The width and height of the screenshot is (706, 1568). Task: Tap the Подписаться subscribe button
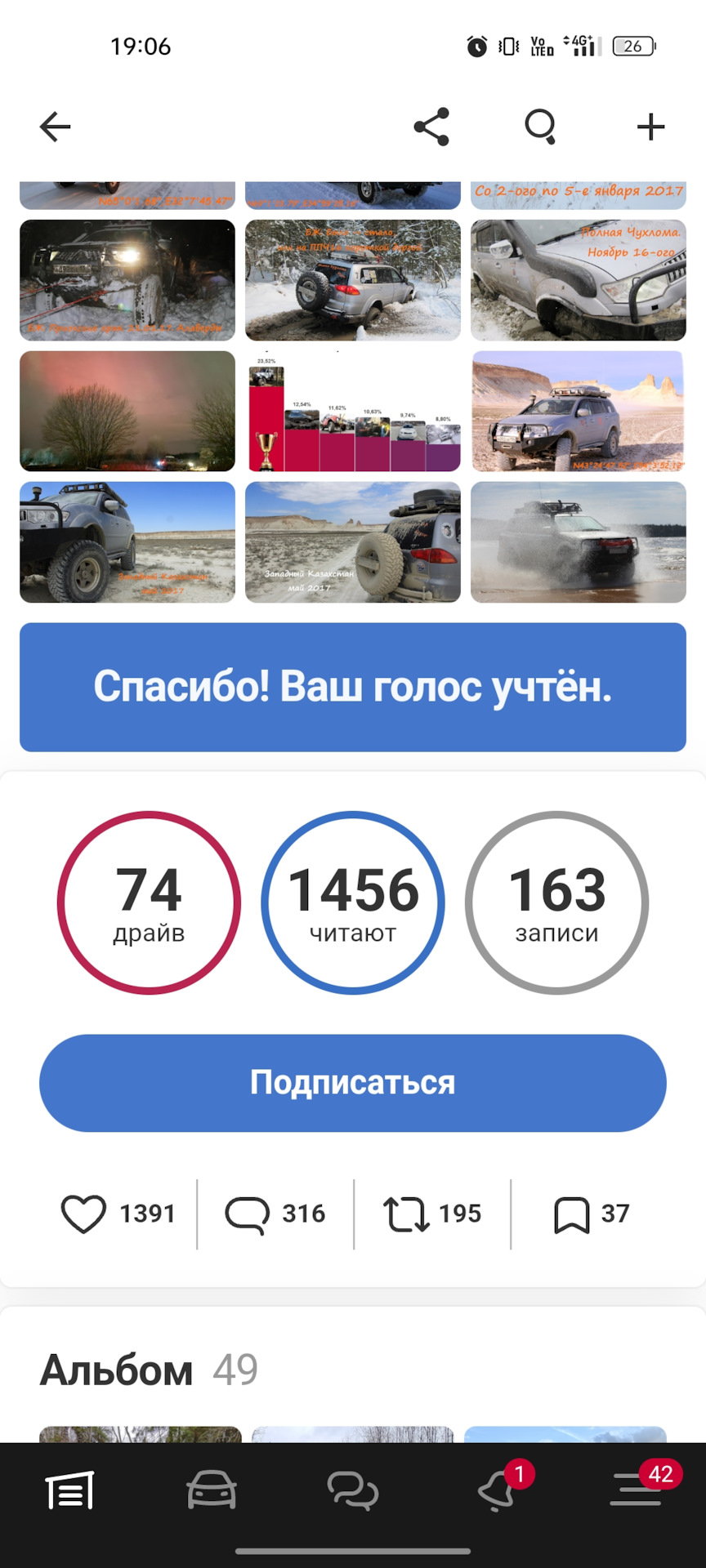tap(353, 1083)
